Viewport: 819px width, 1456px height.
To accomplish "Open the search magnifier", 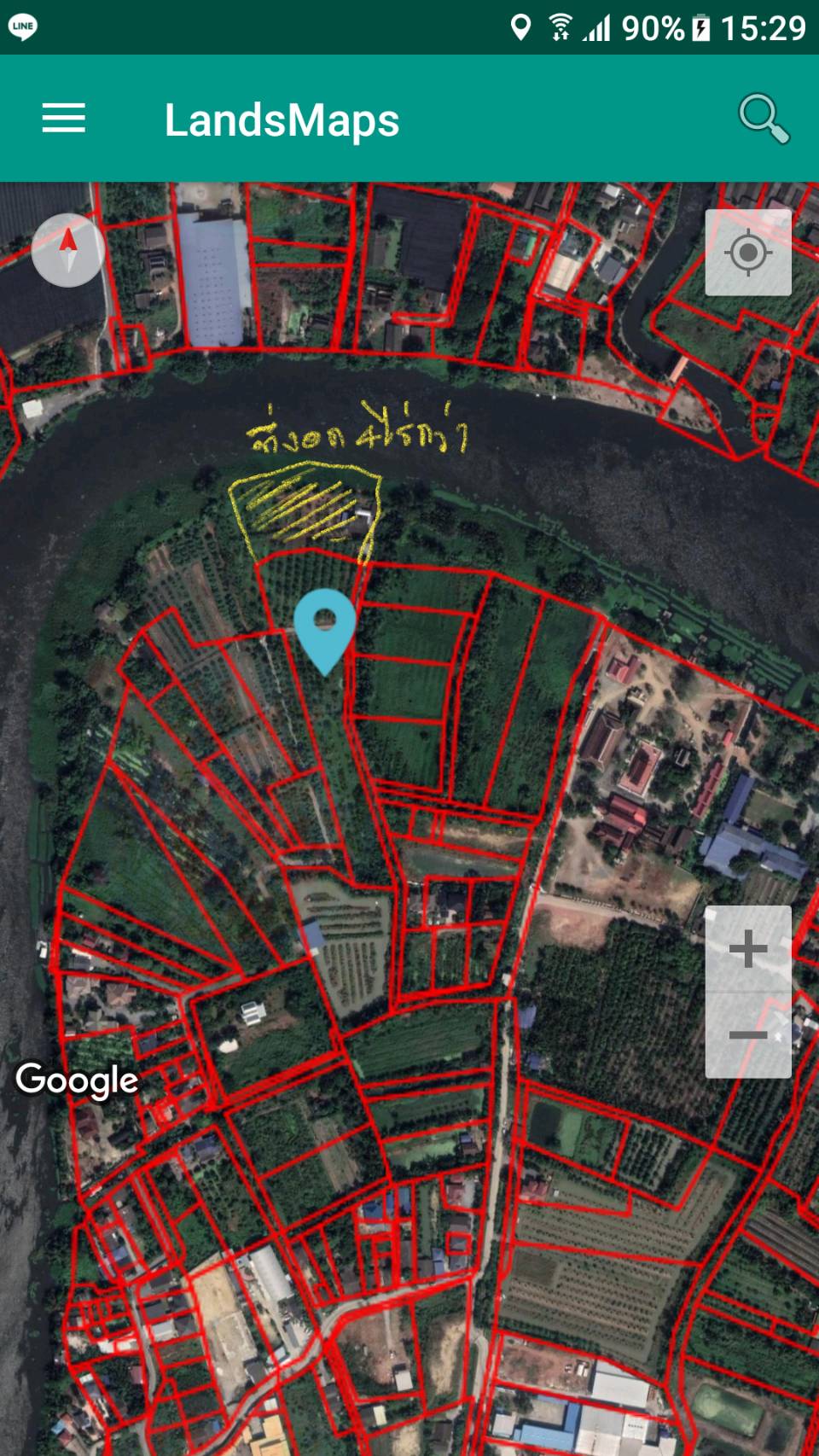I will [x=764, y=119].
